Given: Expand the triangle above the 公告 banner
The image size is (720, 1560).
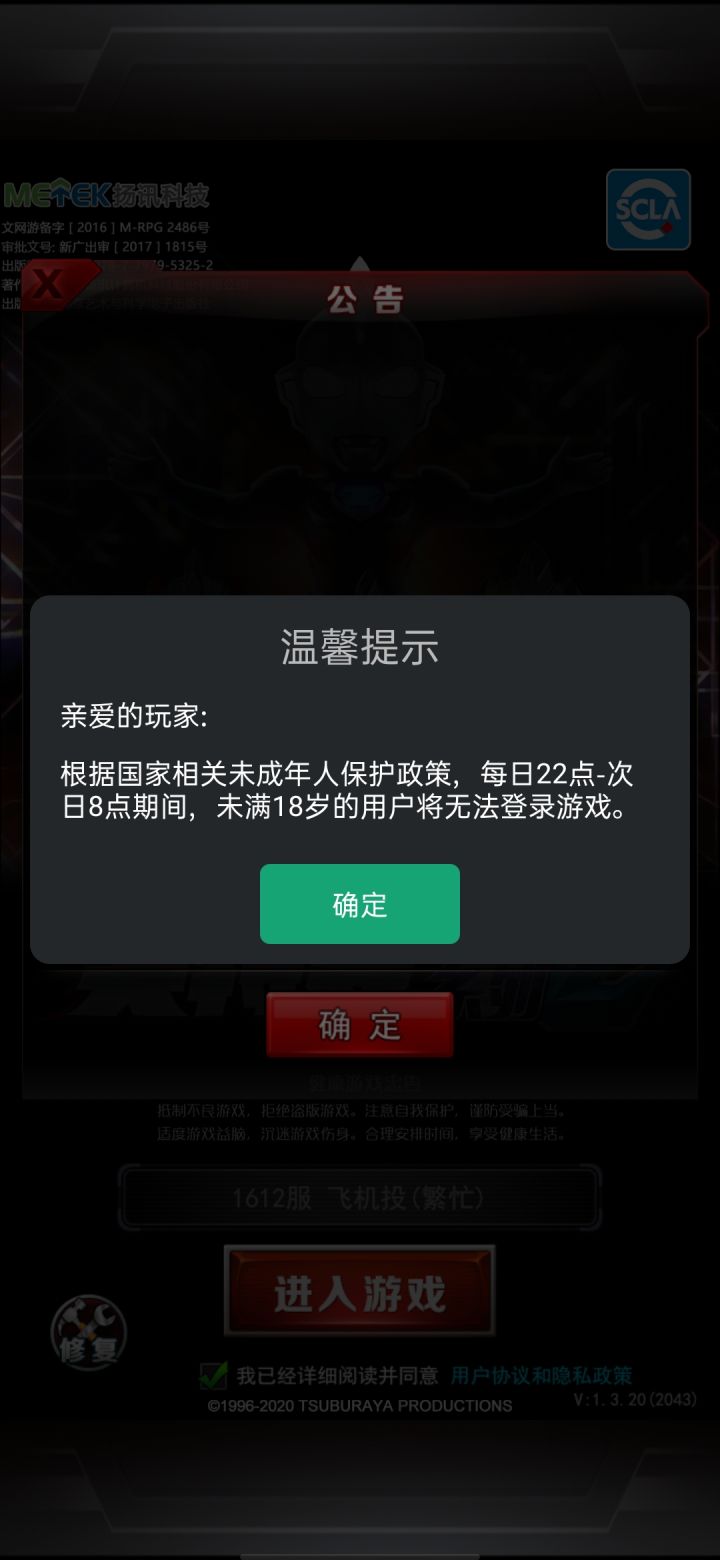Looking at the screenshot, I should coord(360,265).
